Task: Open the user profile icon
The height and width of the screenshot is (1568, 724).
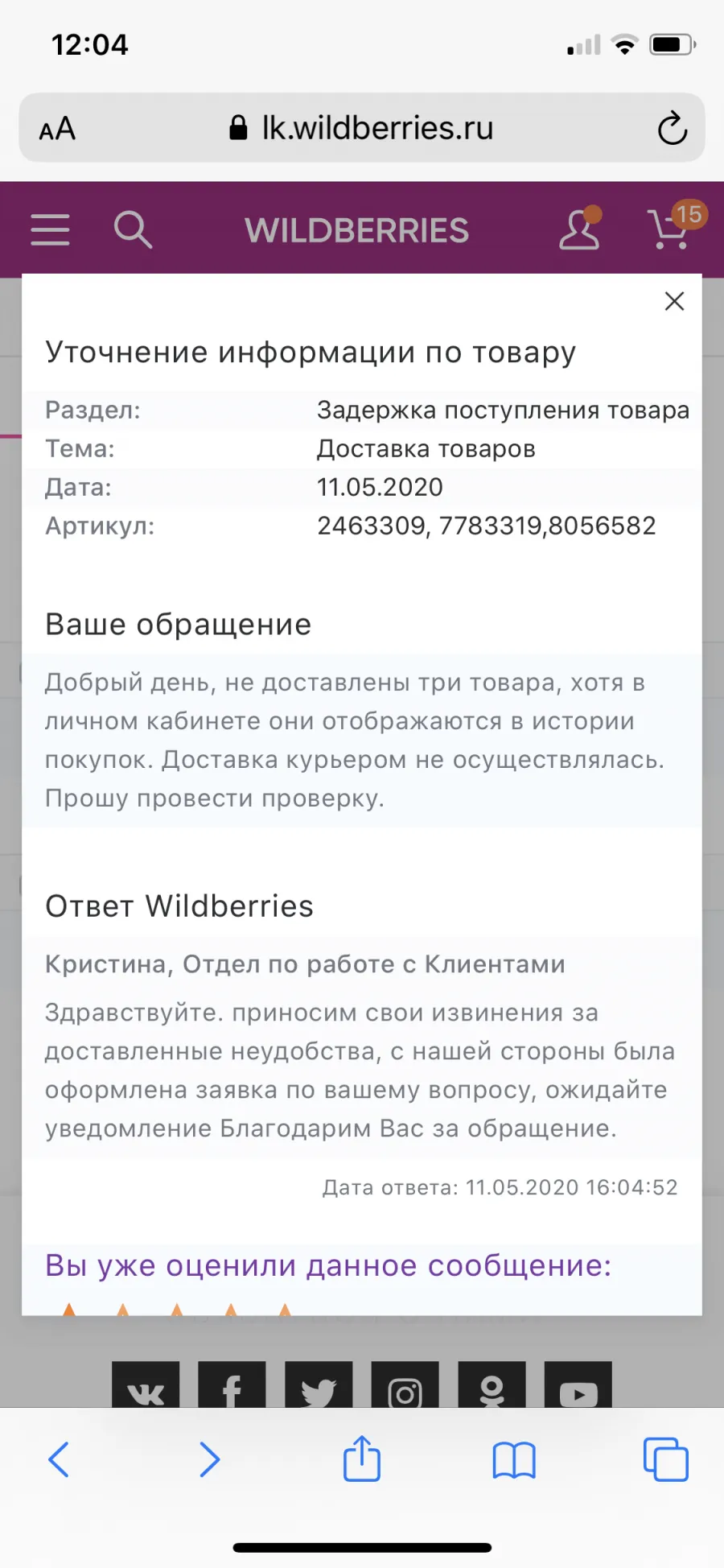Action: [580, 229]
